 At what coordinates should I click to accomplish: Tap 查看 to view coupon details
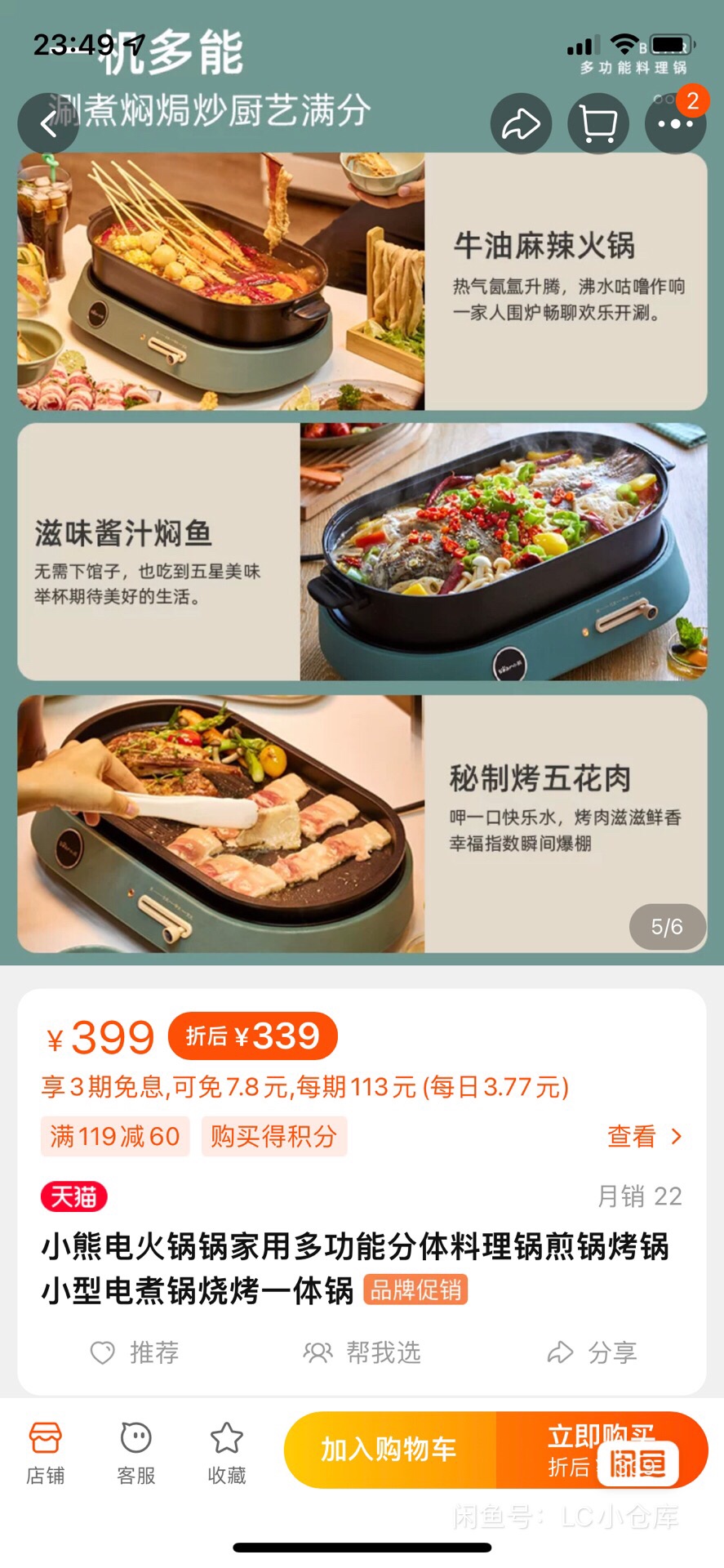click(644, 1136)
